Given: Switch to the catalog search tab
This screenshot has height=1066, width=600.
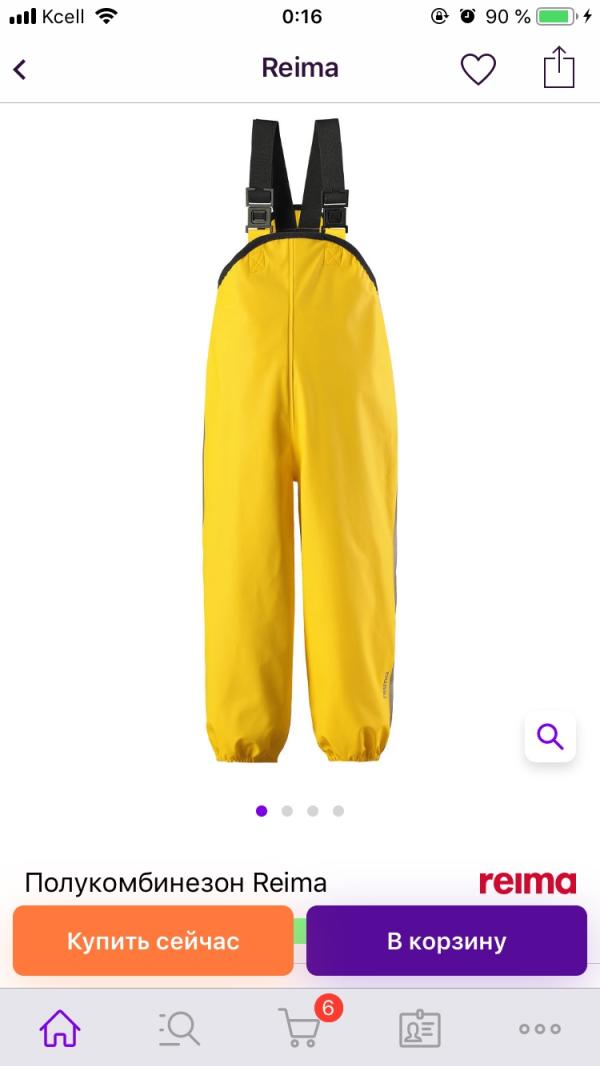Looking at the screenshot, I should click(180, 1027).
